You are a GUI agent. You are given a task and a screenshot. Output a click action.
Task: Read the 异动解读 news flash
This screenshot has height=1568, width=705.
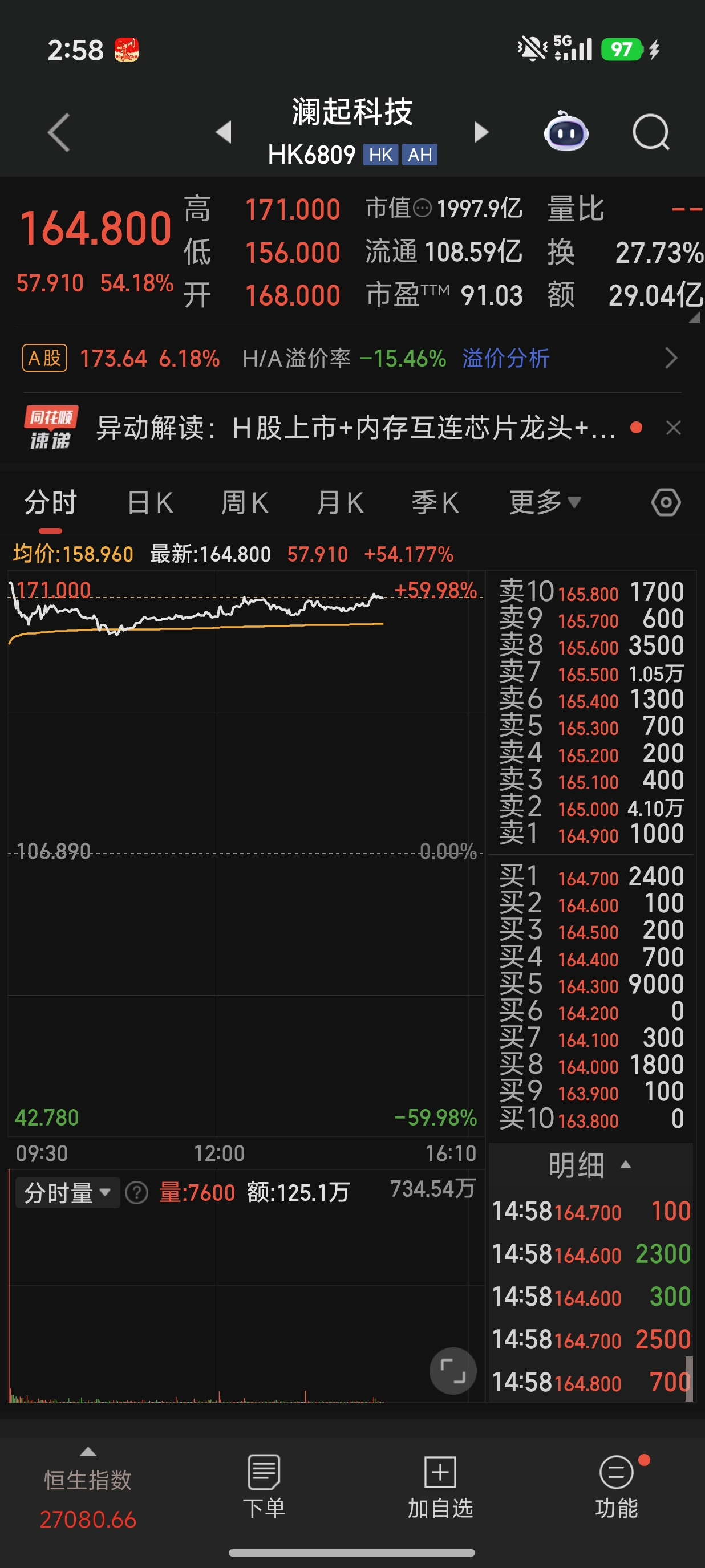(x=355, y=428)
